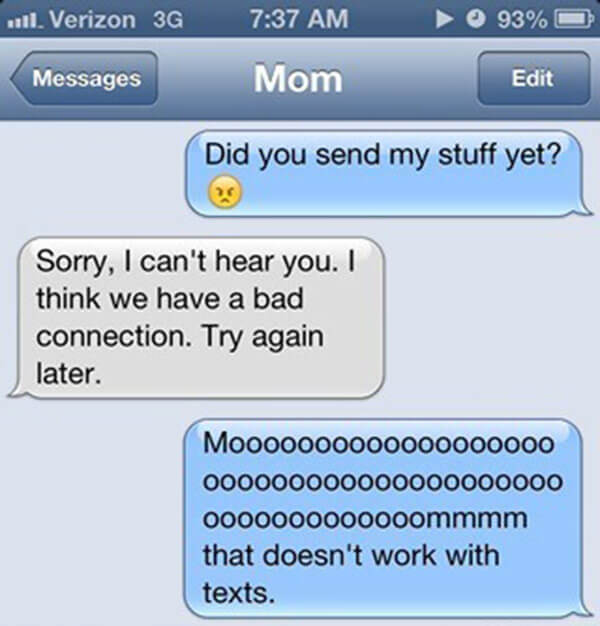
Task: Tap the Edit button in the header
Action: click(x=534, y=78)
